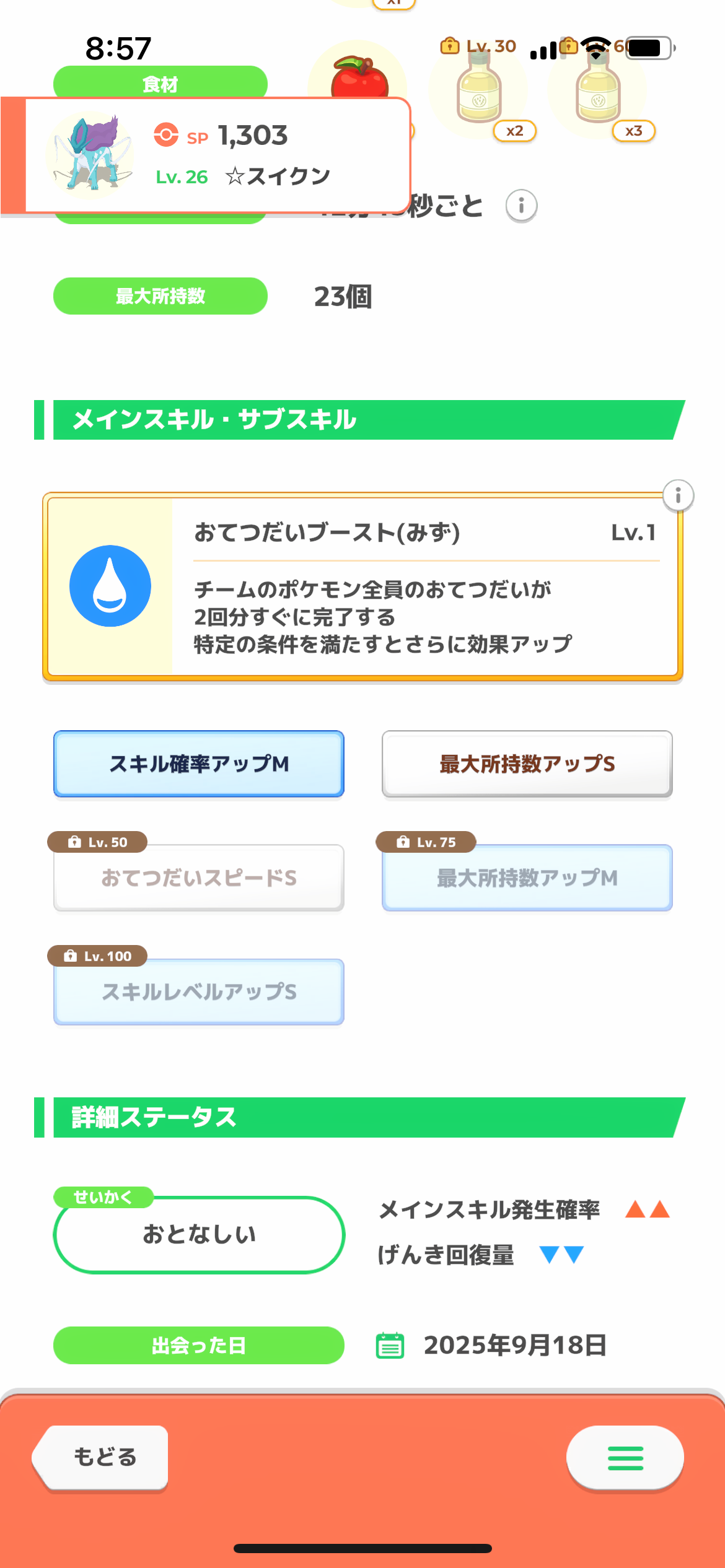
Task: View the おてつだいブースト(みず) main skill card
Action: [x=362, y=586]
